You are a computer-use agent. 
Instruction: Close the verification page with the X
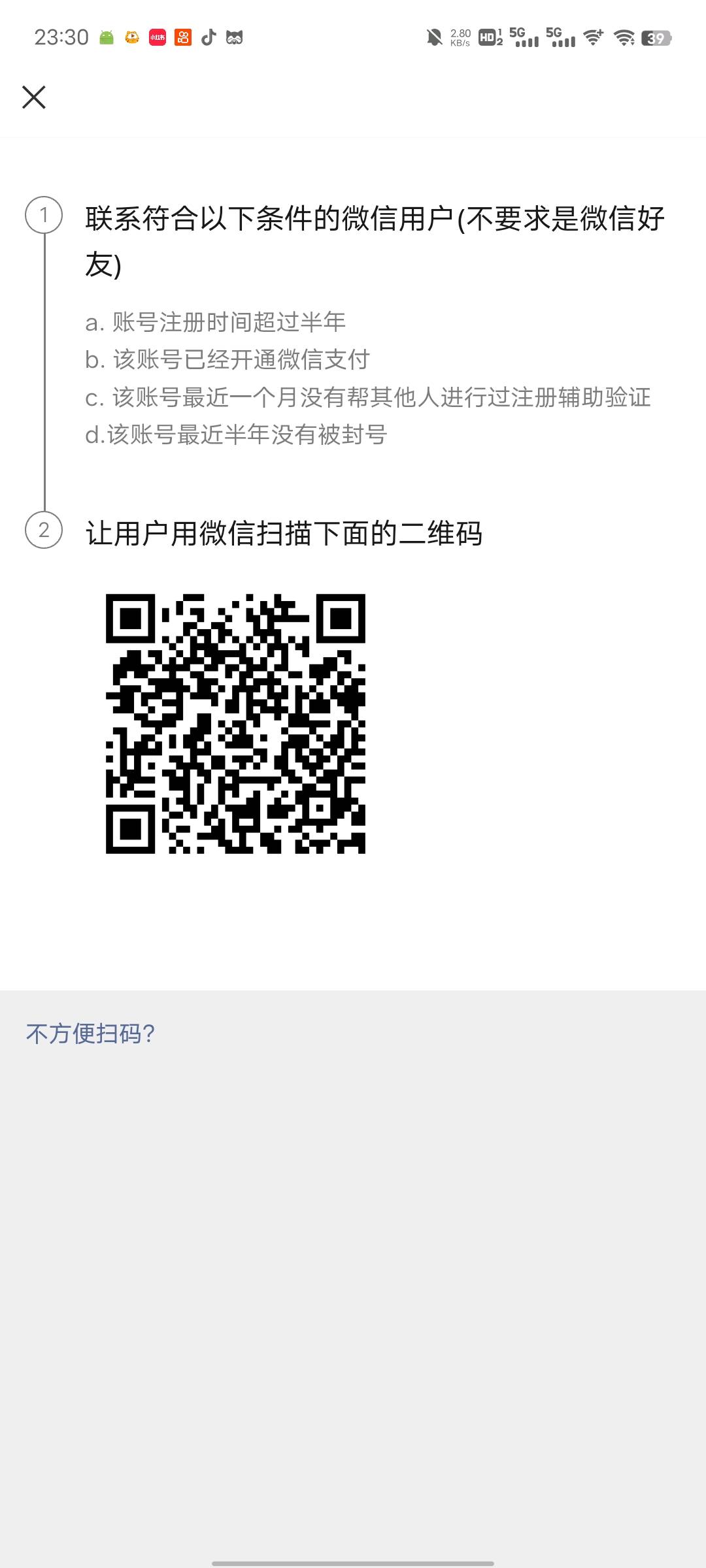(x=34, y=97)
